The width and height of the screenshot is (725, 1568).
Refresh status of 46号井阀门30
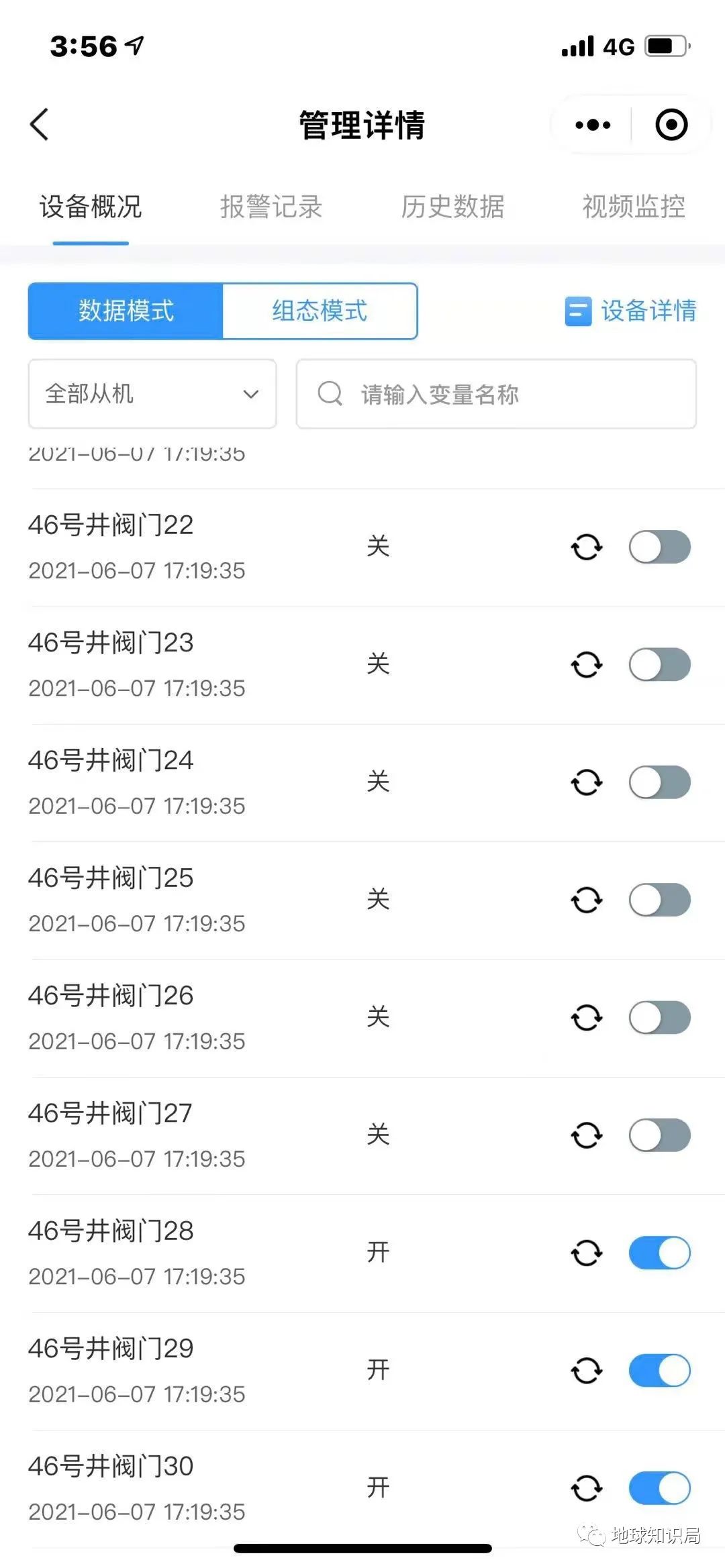[x=586, y=1489]
